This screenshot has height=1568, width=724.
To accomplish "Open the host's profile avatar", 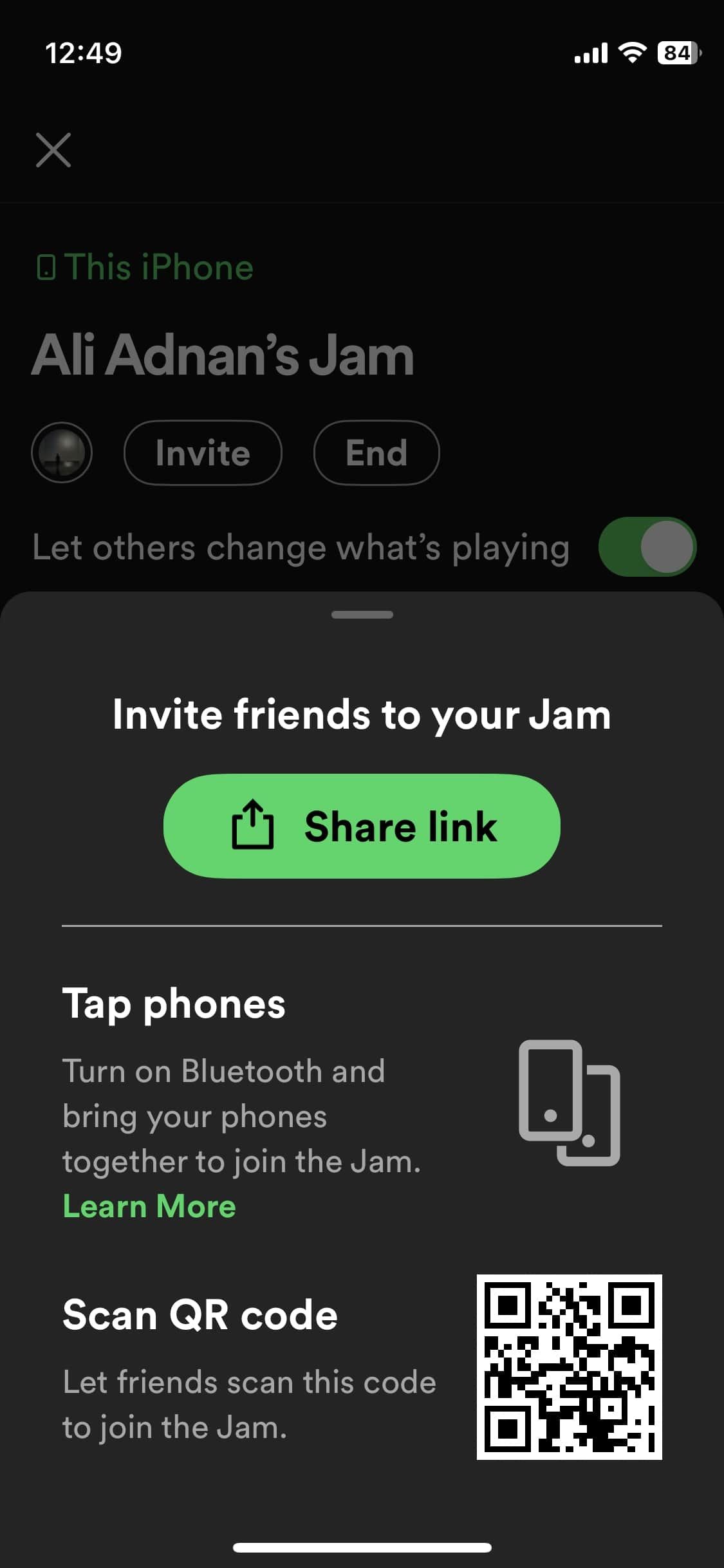I will point(62,453).
